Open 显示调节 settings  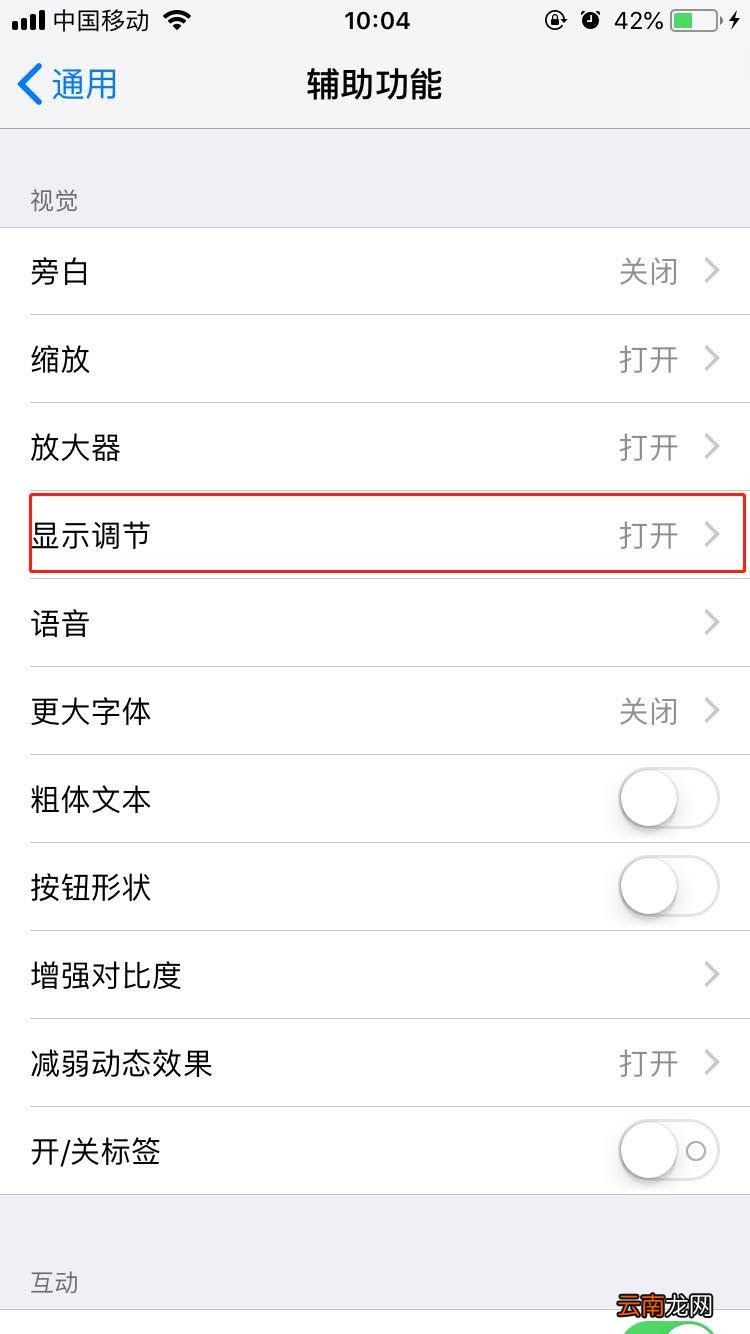(375, 535)
